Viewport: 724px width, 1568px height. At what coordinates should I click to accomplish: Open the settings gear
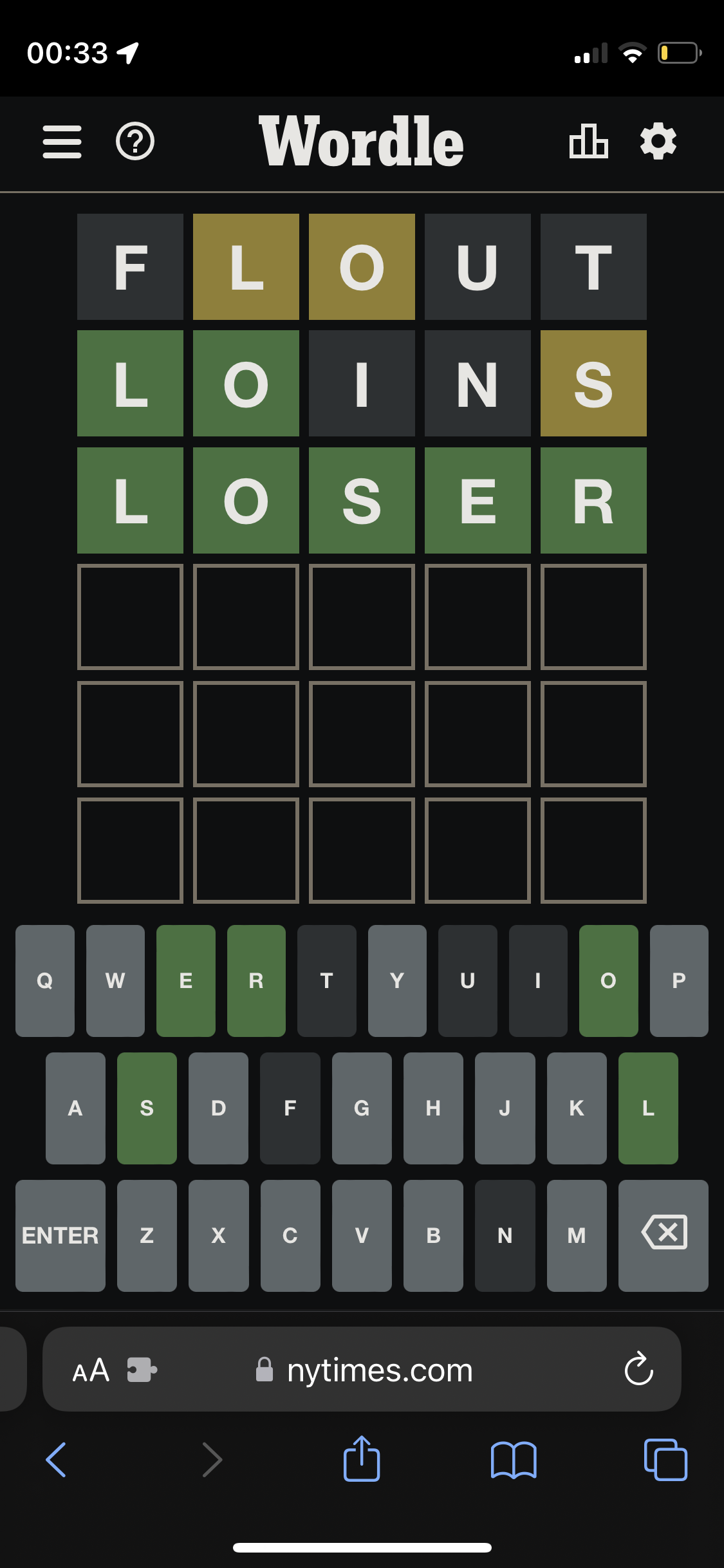coord(658,142)
